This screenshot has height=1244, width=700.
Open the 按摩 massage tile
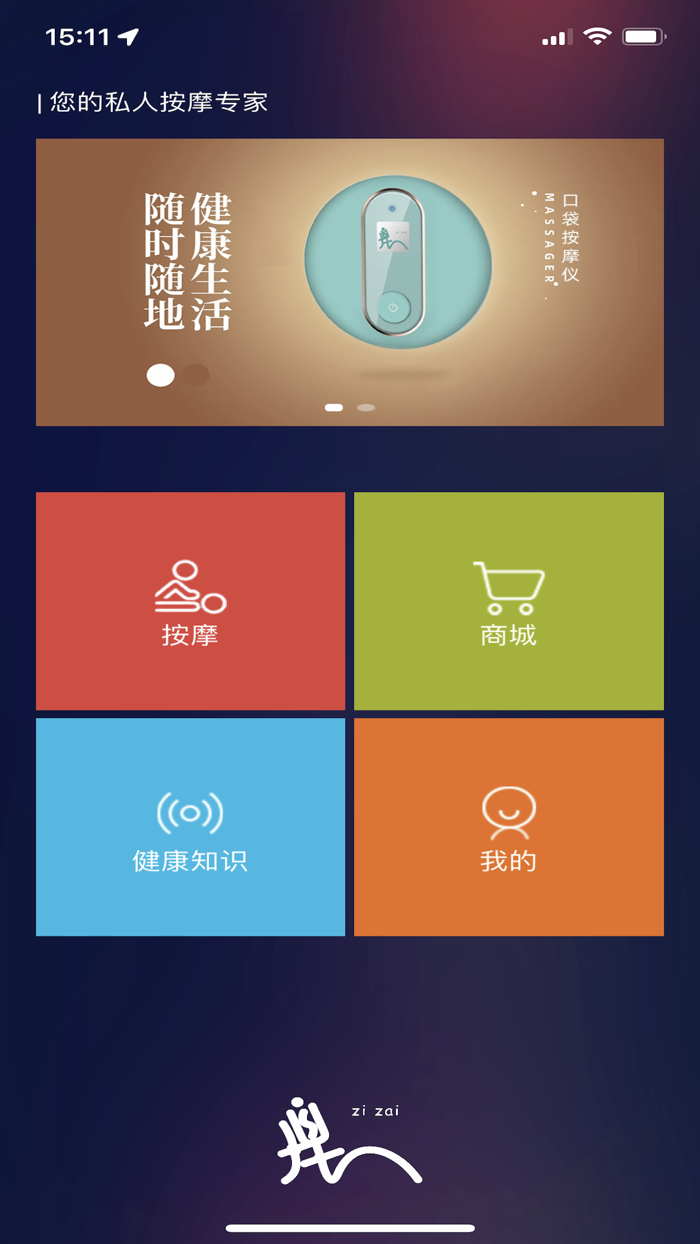pyautogui.click(x=190, y=601)
